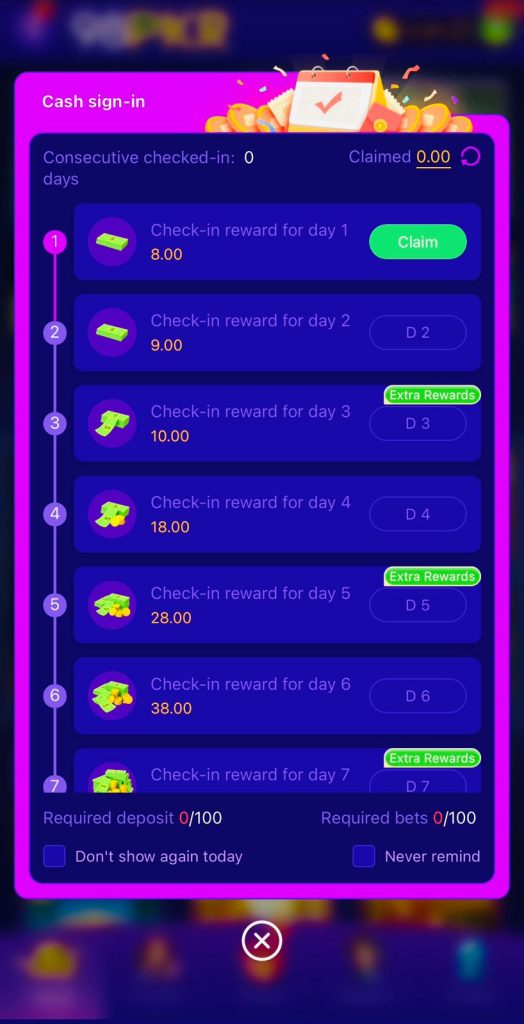Tap the D 2 button
Image resolution: width=524 pixels, height=1024 pixels.
point(418,332)
